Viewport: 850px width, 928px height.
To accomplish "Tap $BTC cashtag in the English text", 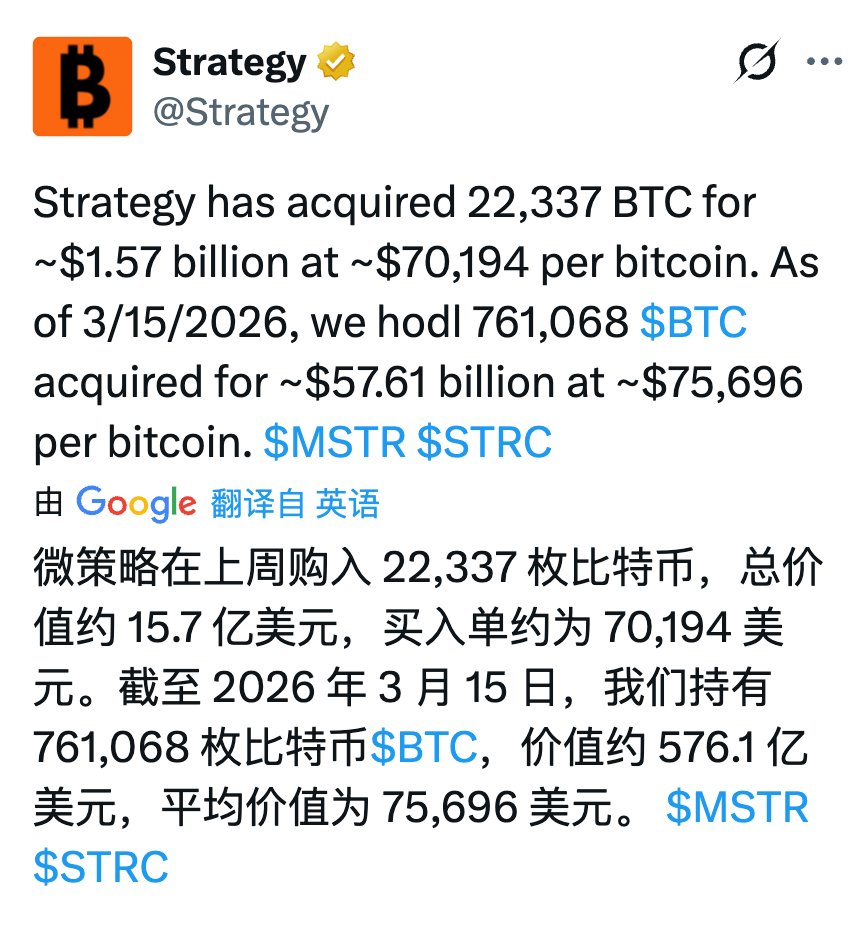I will tap(693, 322).
